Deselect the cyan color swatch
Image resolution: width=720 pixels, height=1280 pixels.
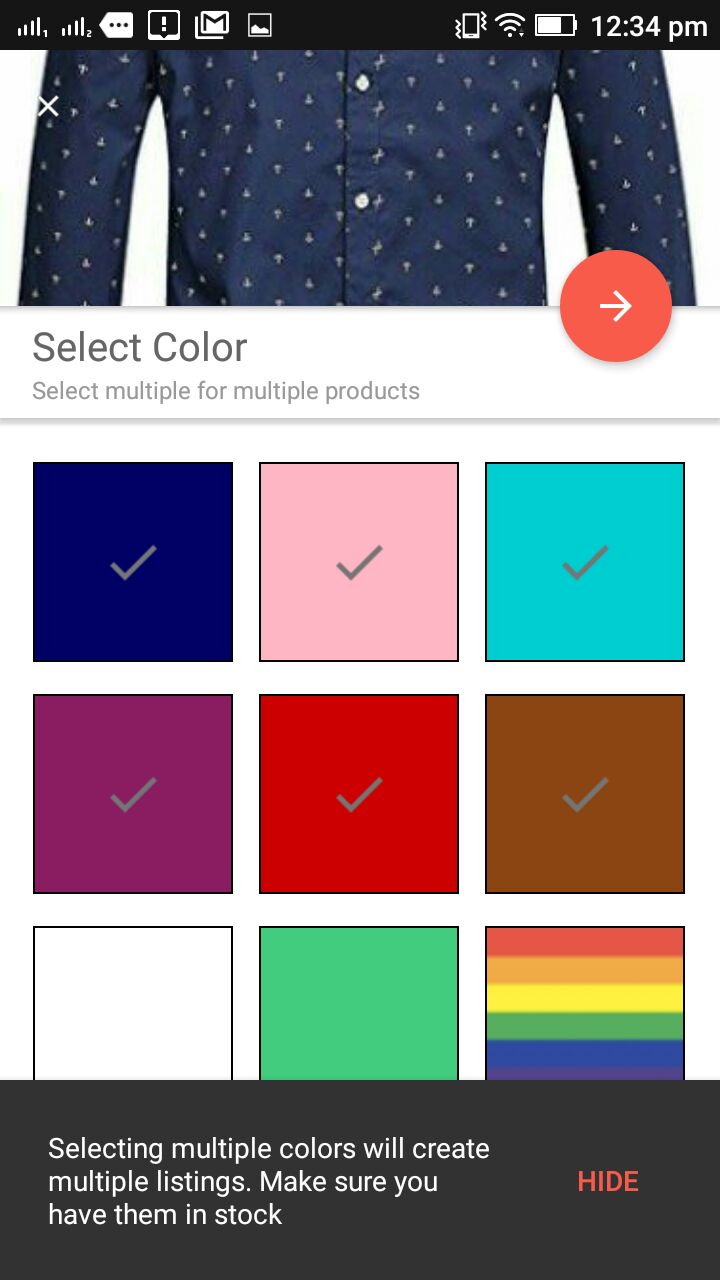585,562
